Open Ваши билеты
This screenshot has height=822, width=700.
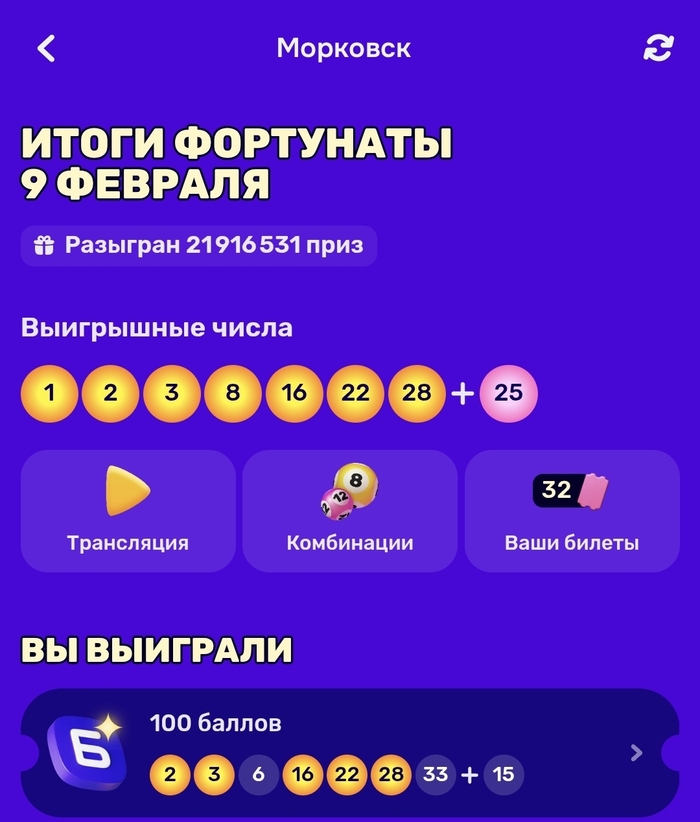coord(572,510)
